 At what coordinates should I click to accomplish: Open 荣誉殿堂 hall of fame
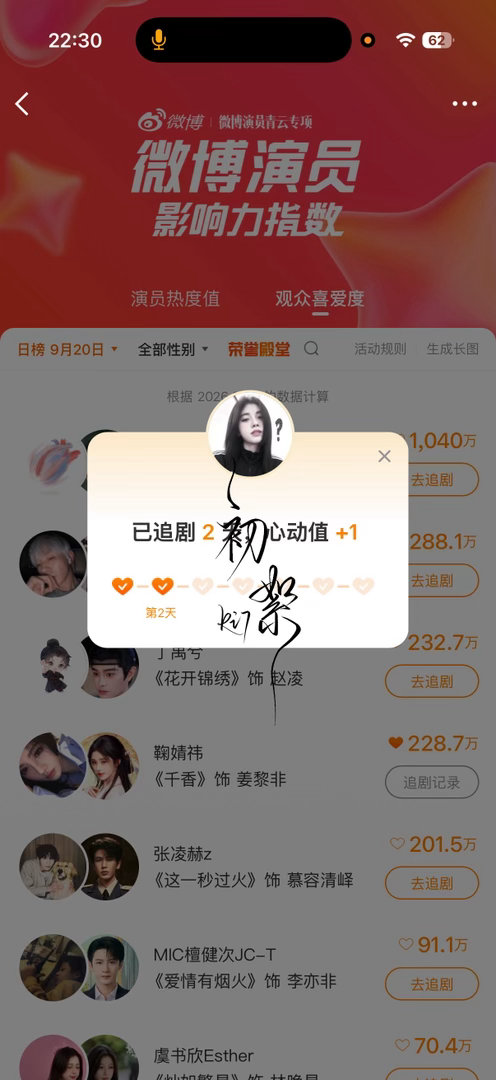(259, 349)
